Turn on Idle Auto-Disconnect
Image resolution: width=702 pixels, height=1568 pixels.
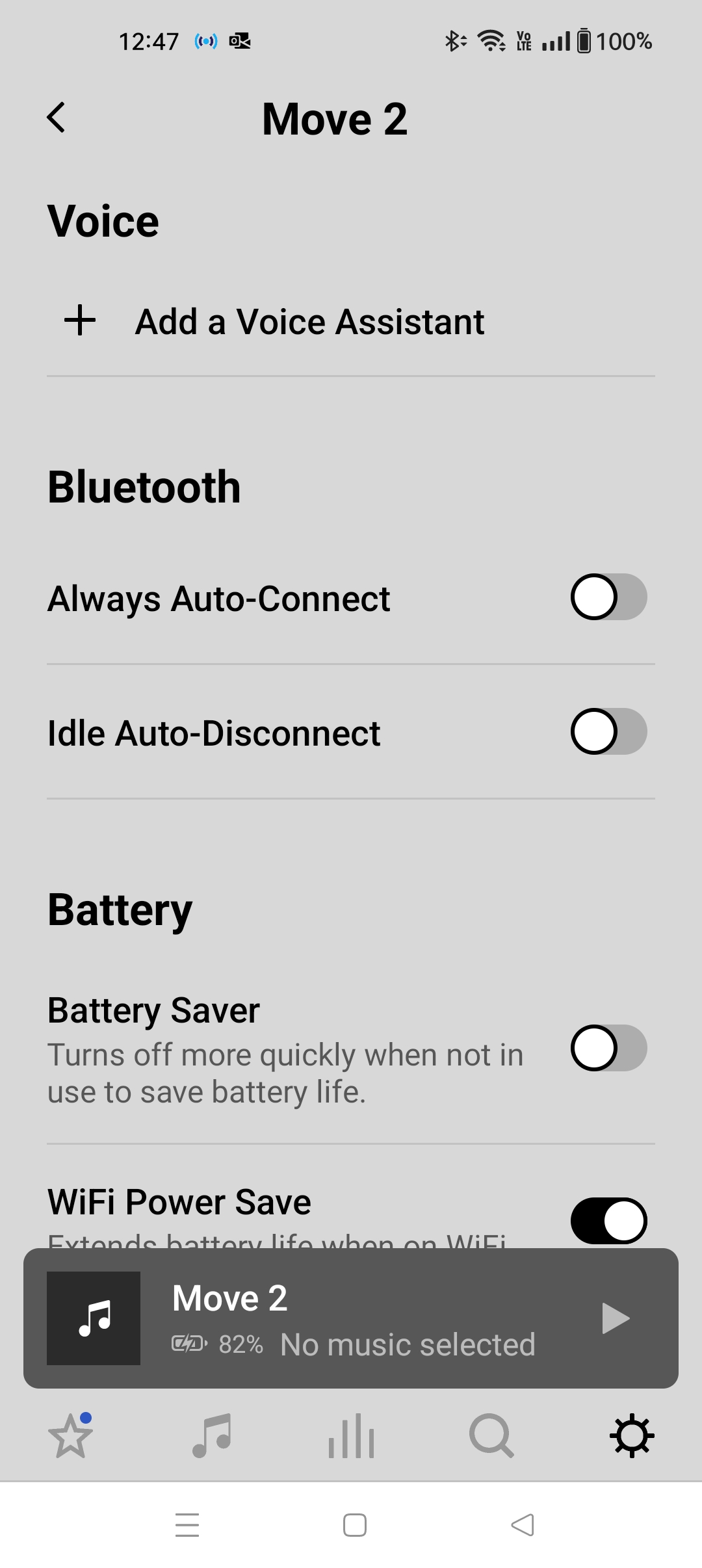click(608, 731)
